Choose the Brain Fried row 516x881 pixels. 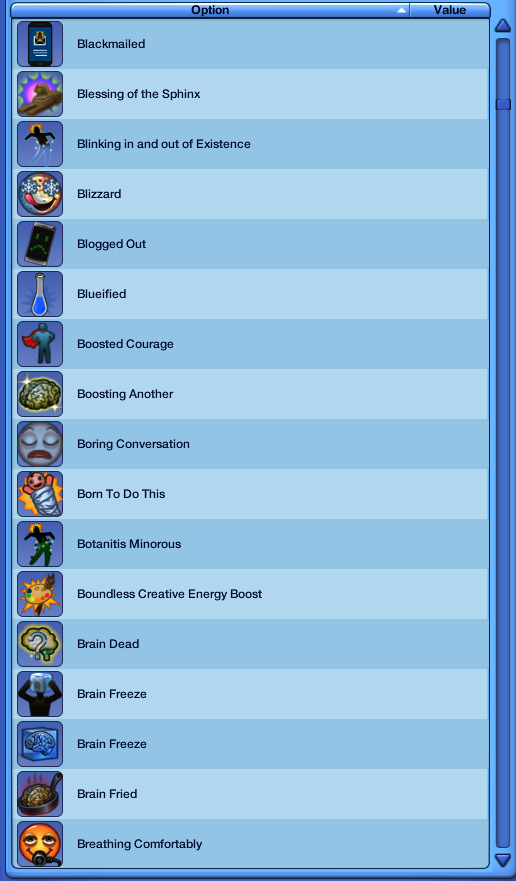click(x=250, y=794)
